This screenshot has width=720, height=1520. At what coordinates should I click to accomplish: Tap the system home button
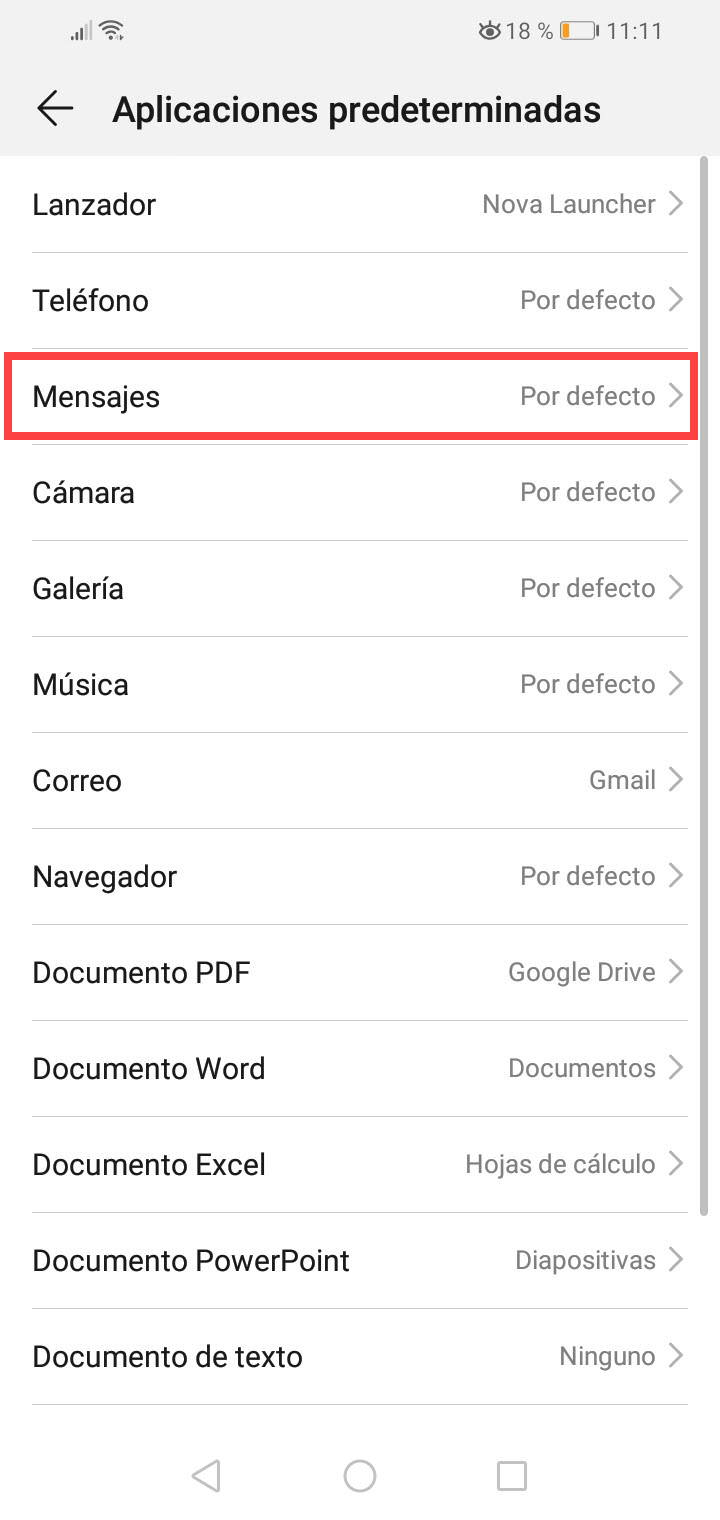click(x=360, y=1475)
